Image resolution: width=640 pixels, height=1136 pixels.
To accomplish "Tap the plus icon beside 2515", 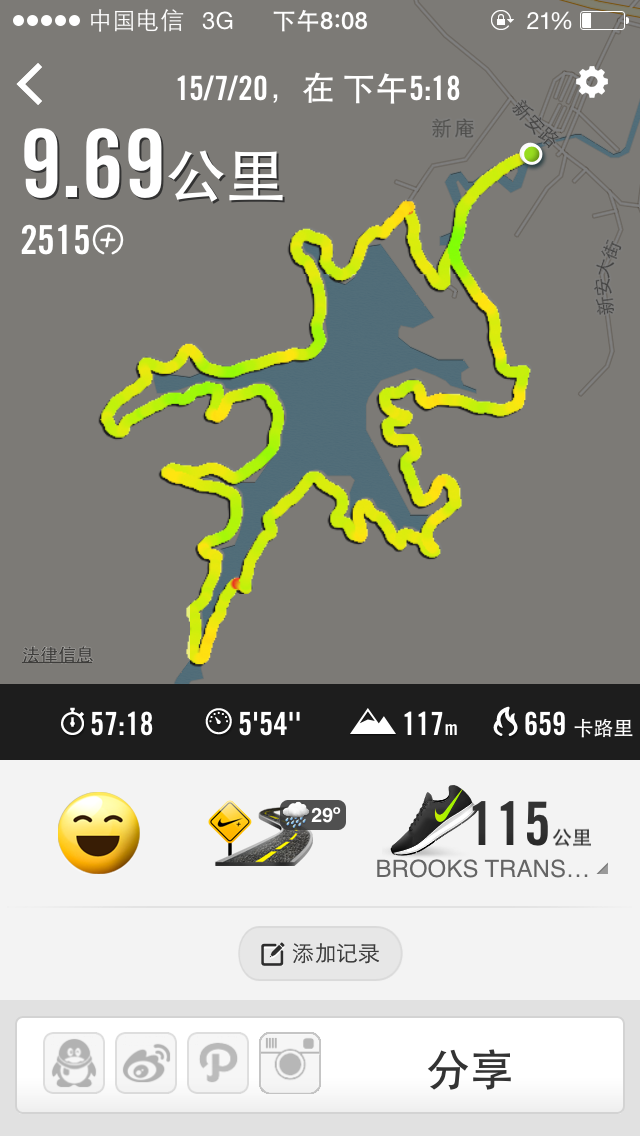I will tap(108, 240).
